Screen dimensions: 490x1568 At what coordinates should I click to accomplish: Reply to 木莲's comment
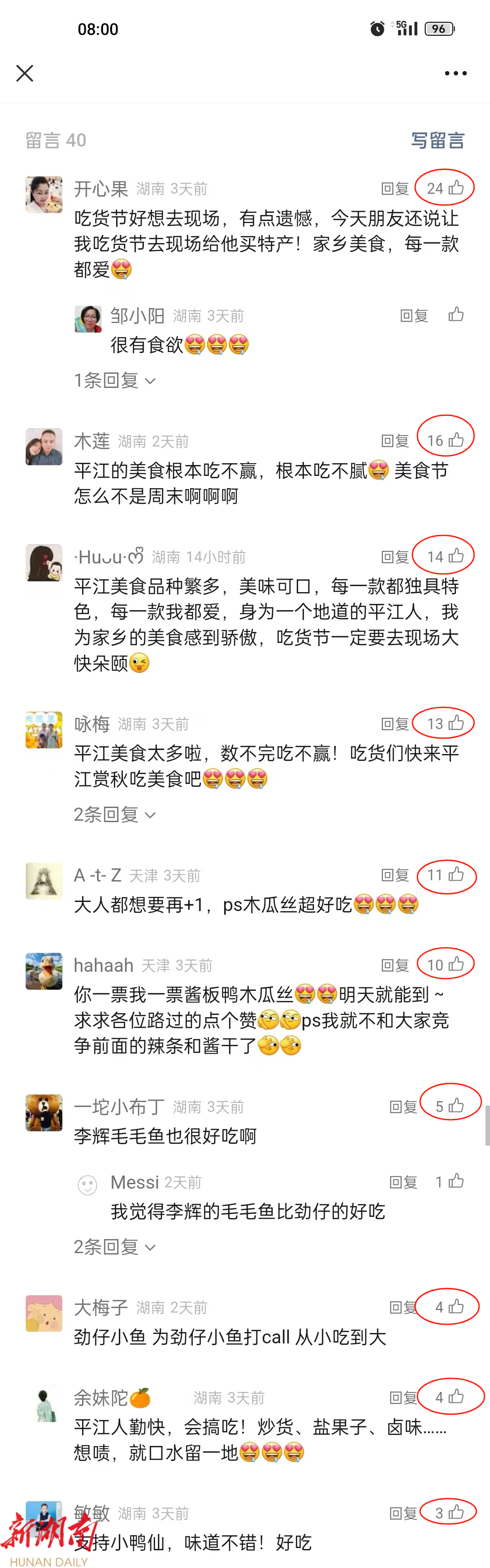[394, 441]
